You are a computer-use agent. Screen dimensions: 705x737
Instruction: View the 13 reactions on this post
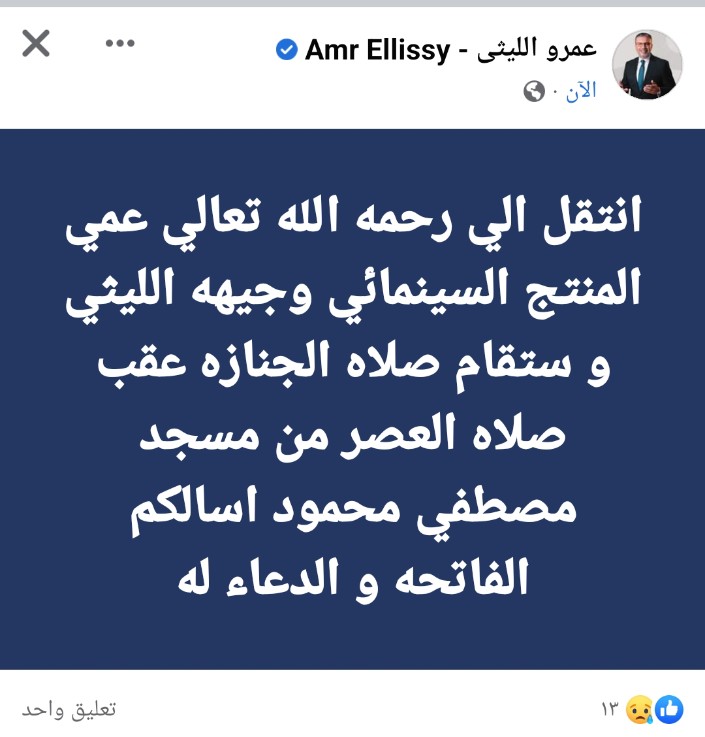(x=645, y=710)
